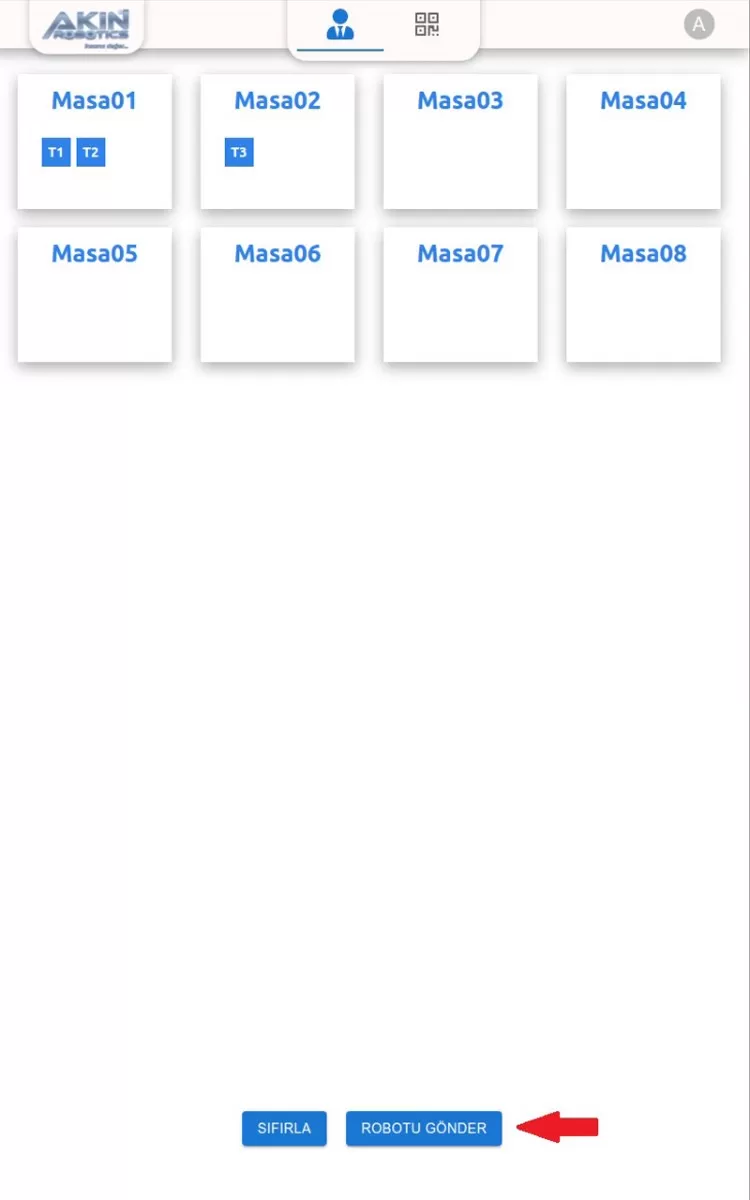Screen dimensions: 750x1200
Task: Open the account avatar A
Action: [699, 25]
